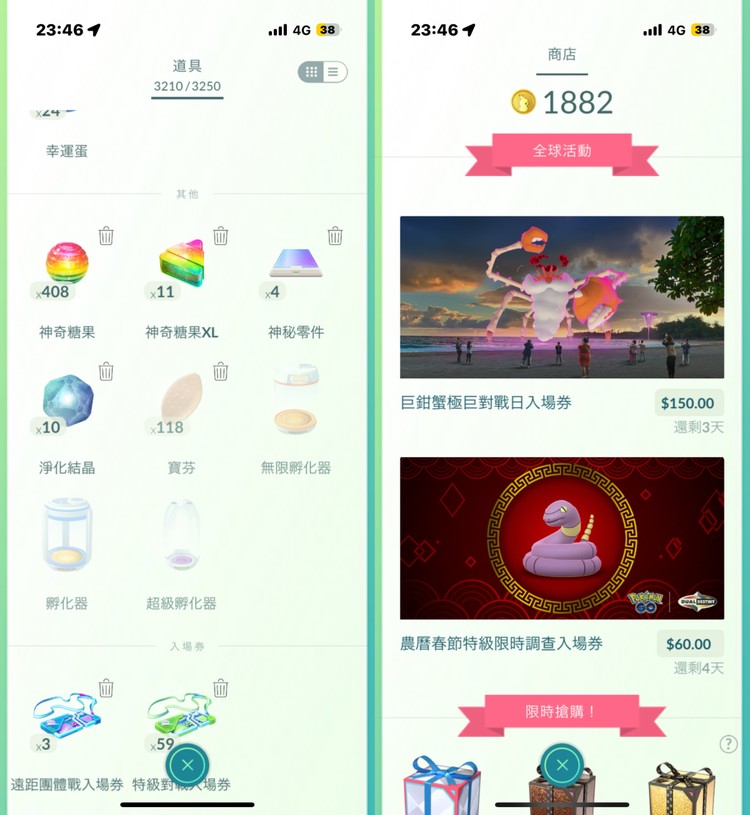Buy the ticket priced $60.00
Viewport: 750px width, 815px height.
coord(688,644)
